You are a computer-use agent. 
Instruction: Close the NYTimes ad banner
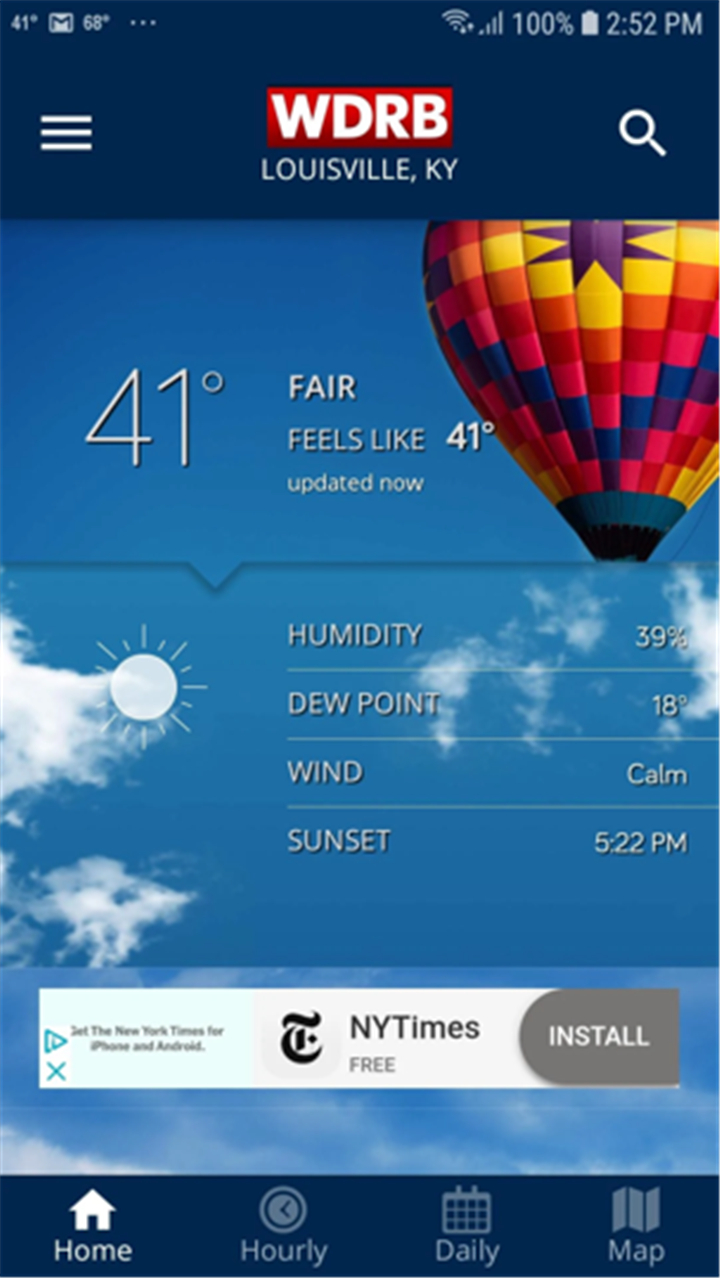point(57,1071)
